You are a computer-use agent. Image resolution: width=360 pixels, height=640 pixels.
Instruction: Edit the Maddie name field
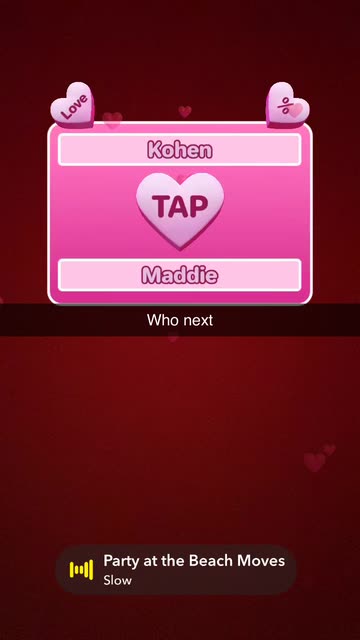180,275
